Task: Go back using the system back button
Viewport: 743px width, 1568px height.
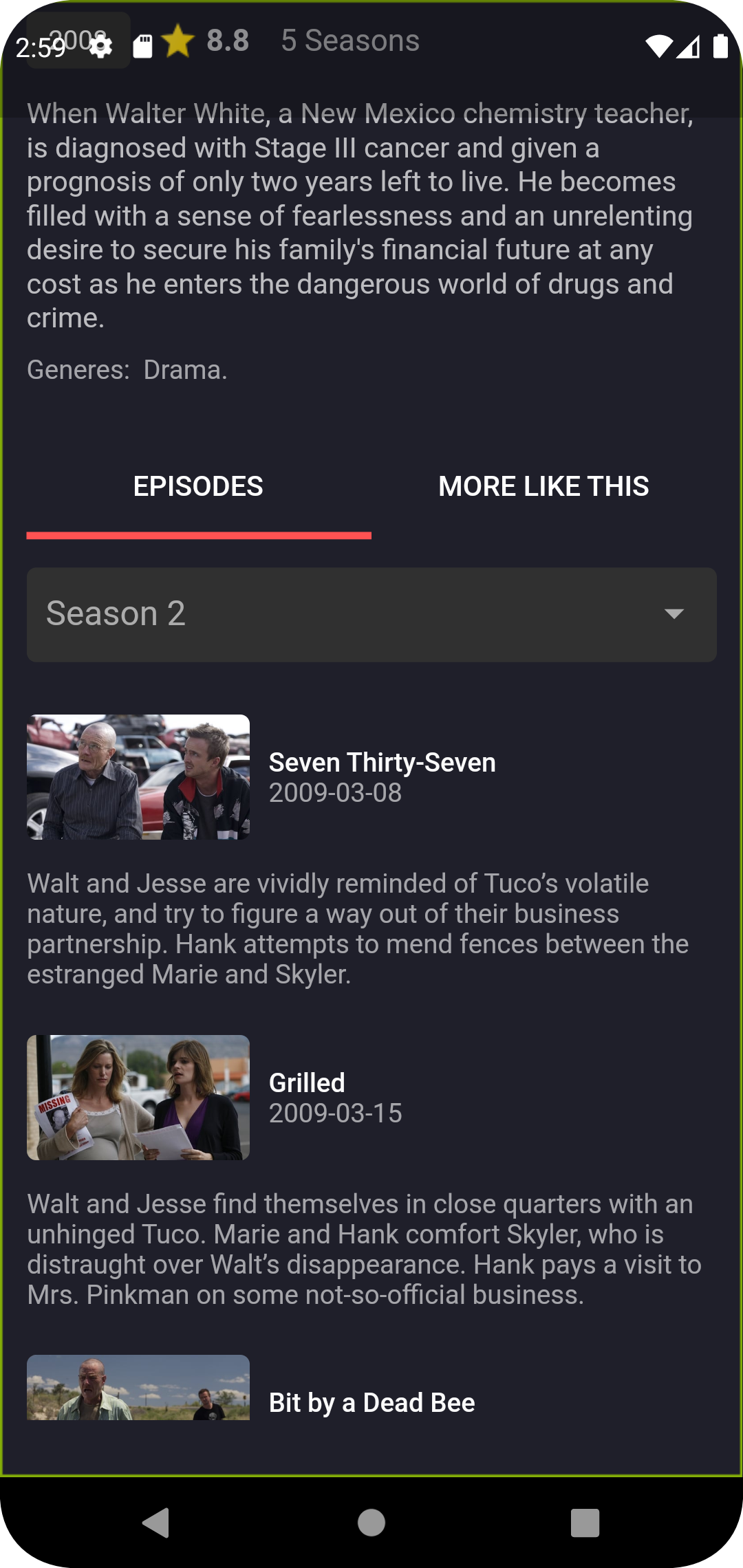Action: click(156, 1523)
